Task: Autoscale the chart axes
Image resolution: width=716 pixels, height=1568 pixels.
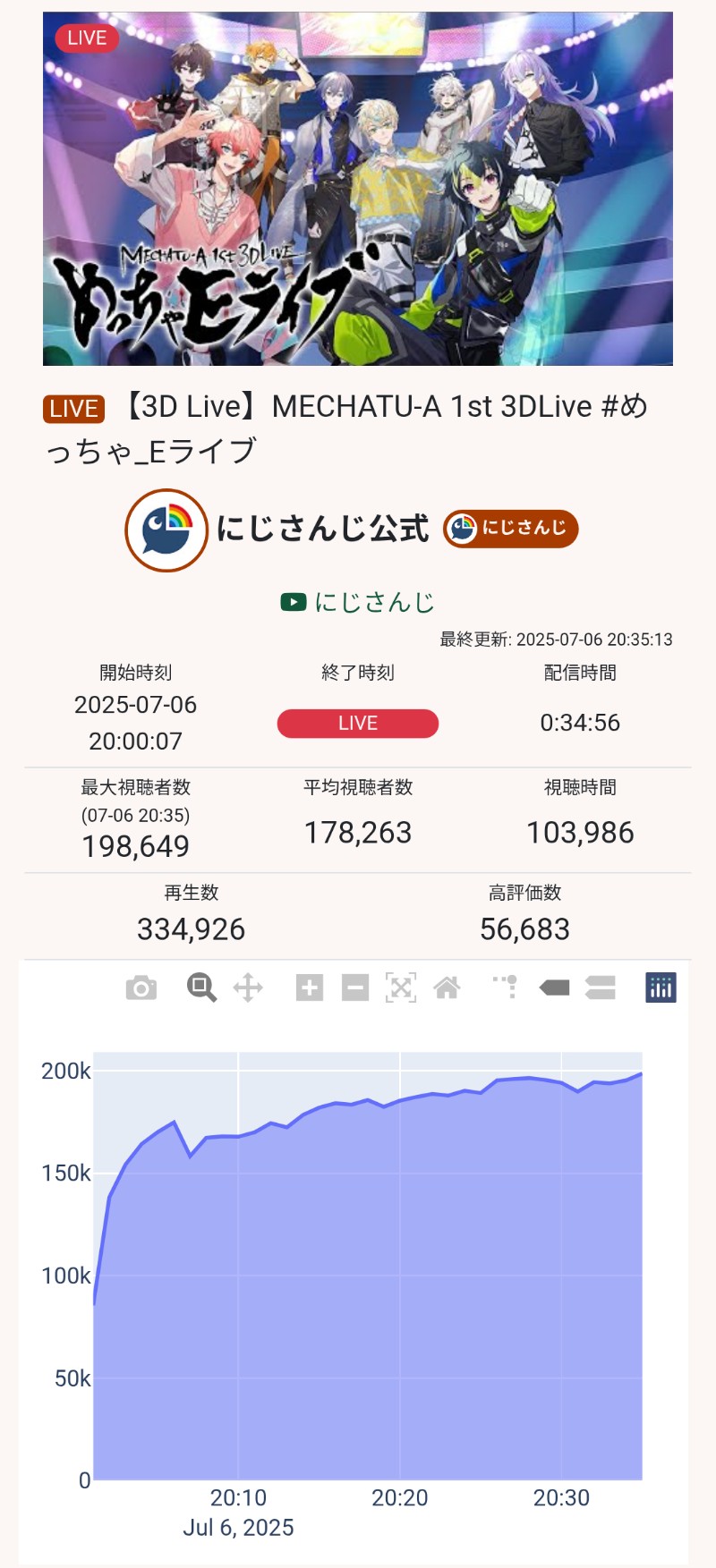Action: (401, 988)
